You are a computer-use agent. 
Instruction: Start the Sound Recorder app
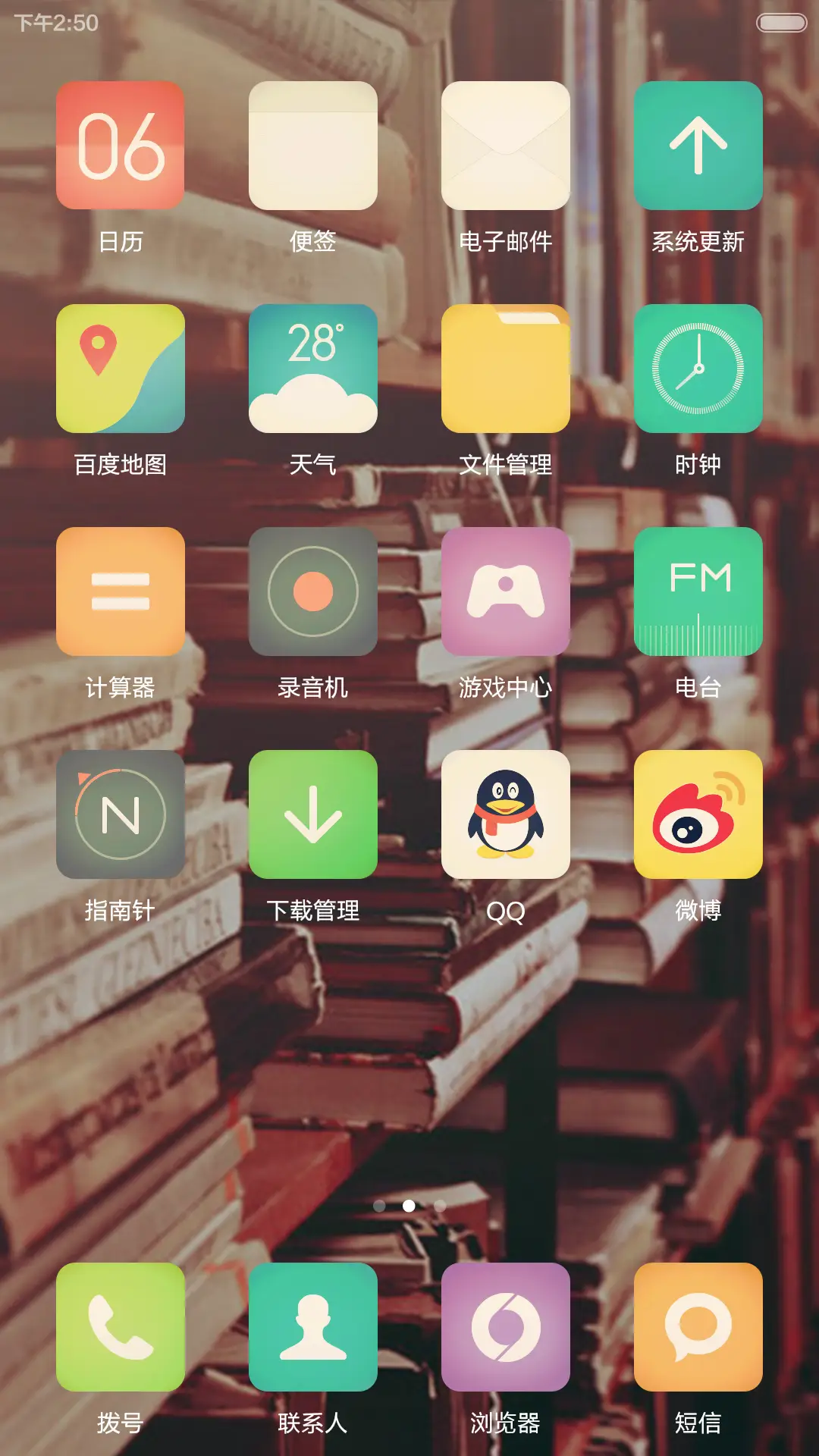(x=313, y=591)
